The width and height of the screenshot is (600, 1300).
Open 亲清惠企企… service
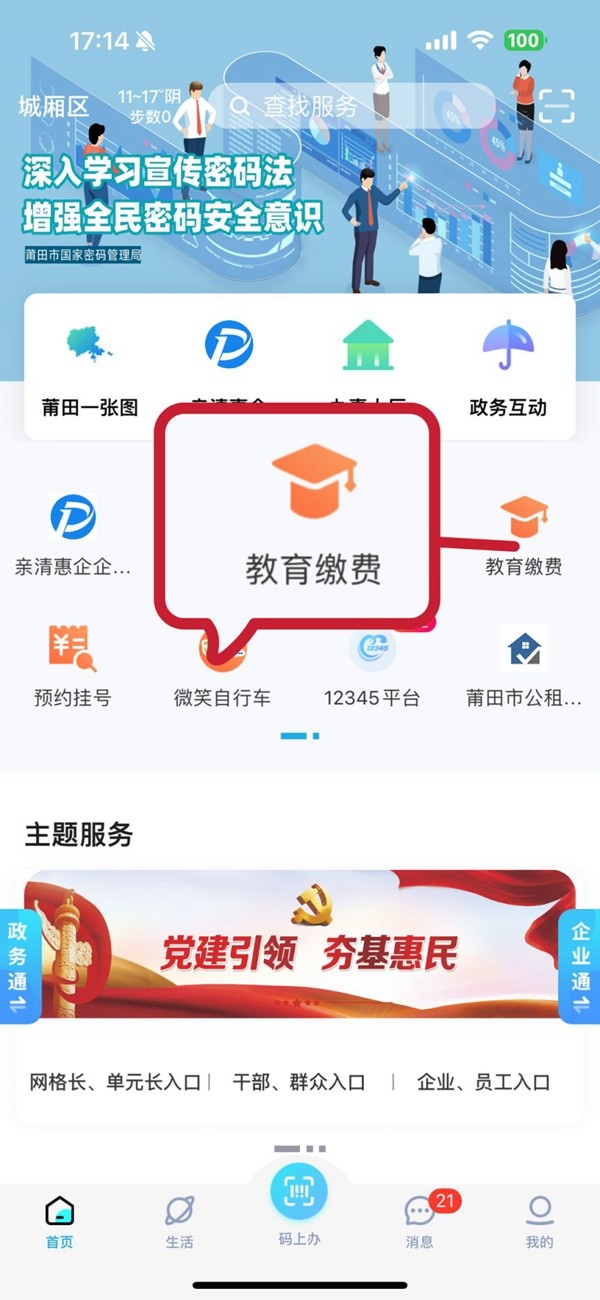[73, 537]
